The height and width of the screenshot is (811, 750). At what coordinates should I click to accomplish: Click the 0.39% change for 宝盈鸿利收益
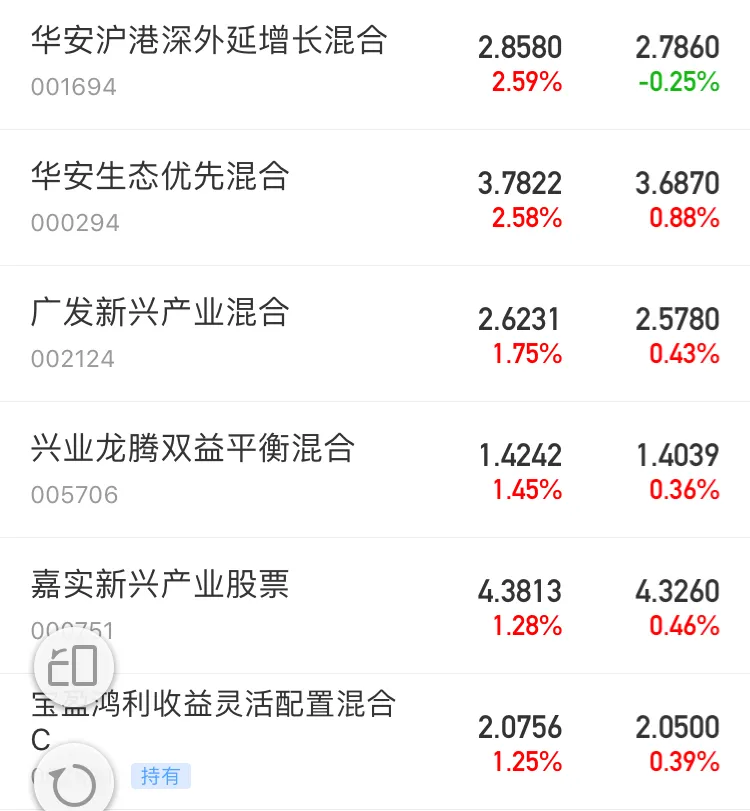point(683,759)
